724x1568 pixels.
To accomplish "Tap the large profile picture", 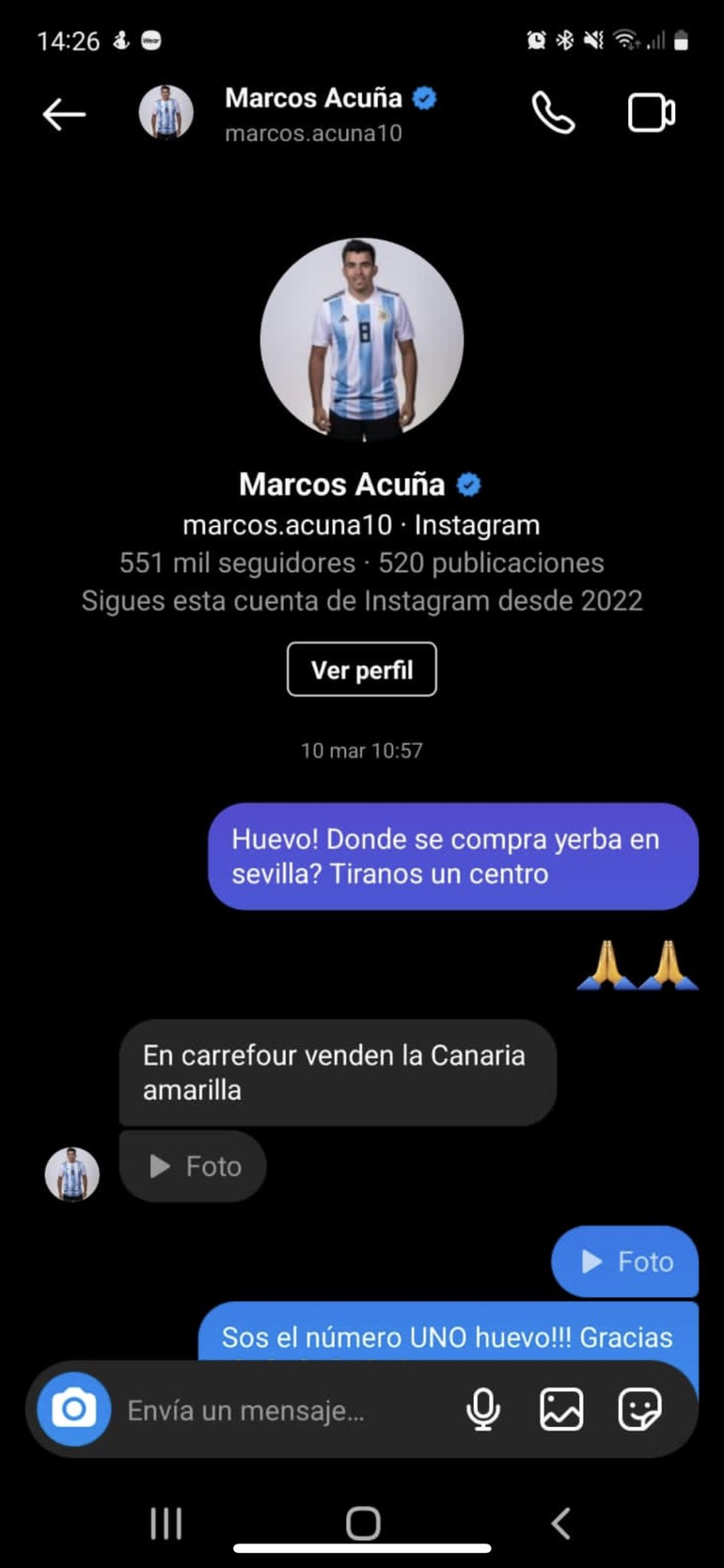I will (x=361, y=341).
